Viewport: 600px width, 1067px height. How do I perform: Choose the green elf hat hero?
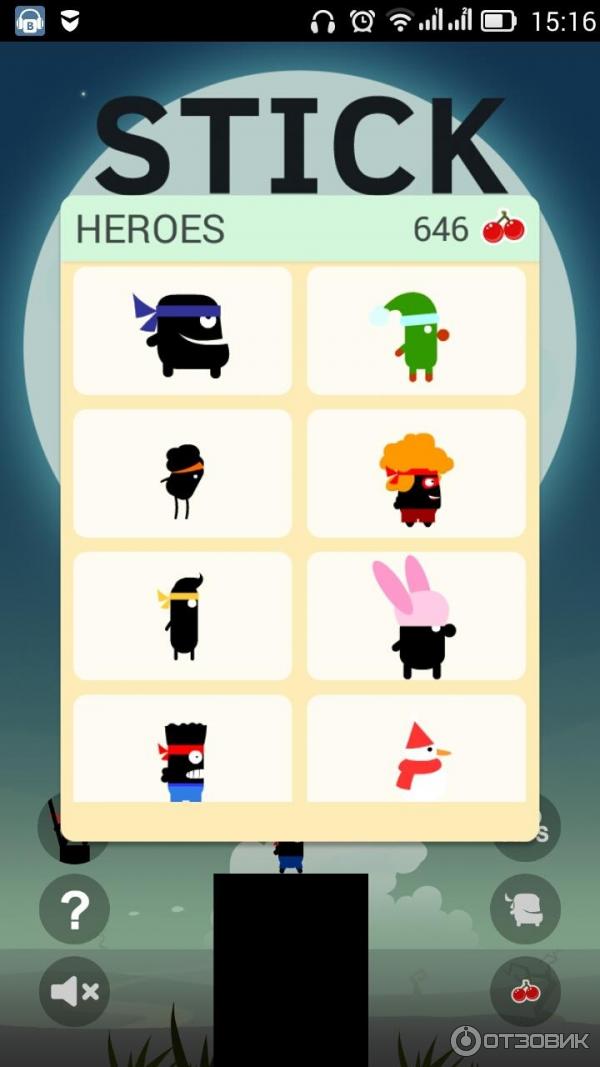pos(416,331)
